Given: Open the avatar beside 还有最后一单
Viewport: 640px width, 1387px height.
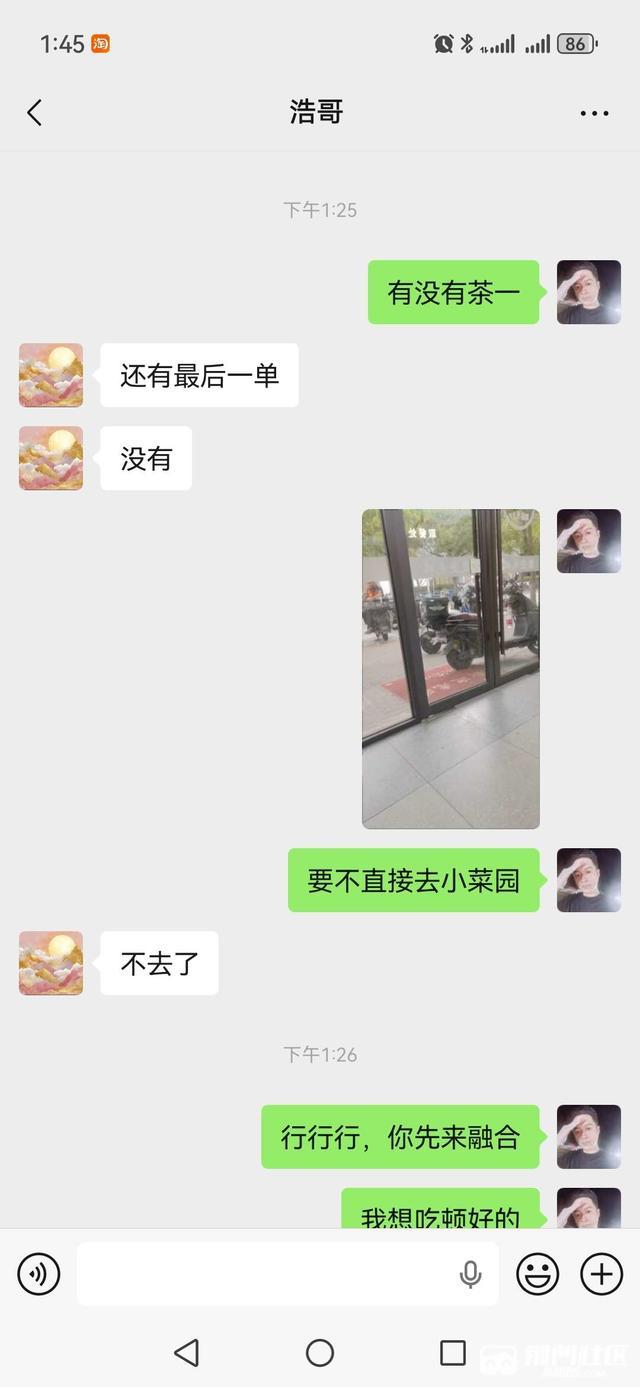Looking at the screenshot, I should (x=51, y=375).
